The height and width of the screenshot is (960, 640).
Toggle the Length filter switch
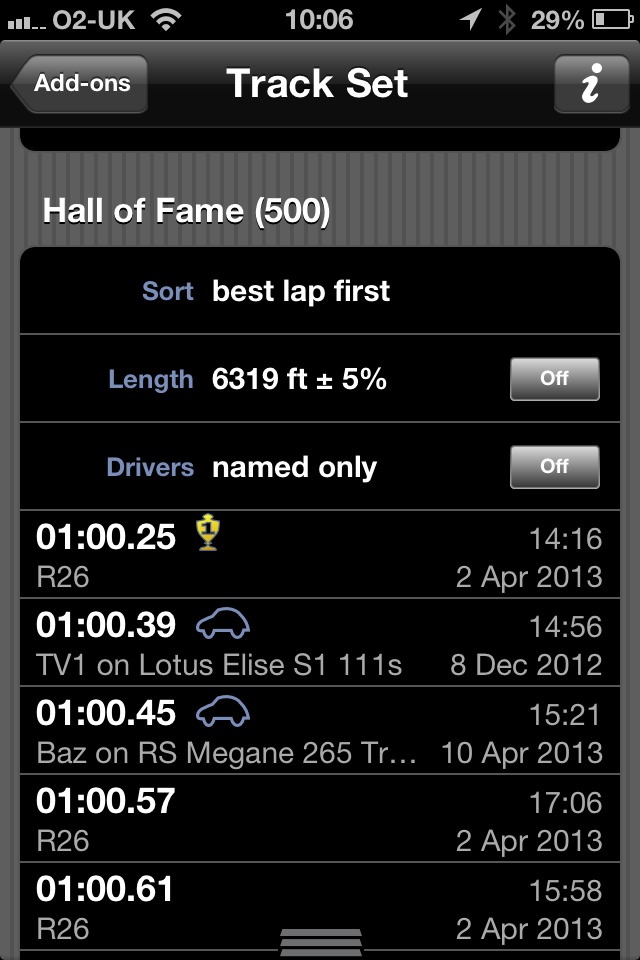click(554, 379)
